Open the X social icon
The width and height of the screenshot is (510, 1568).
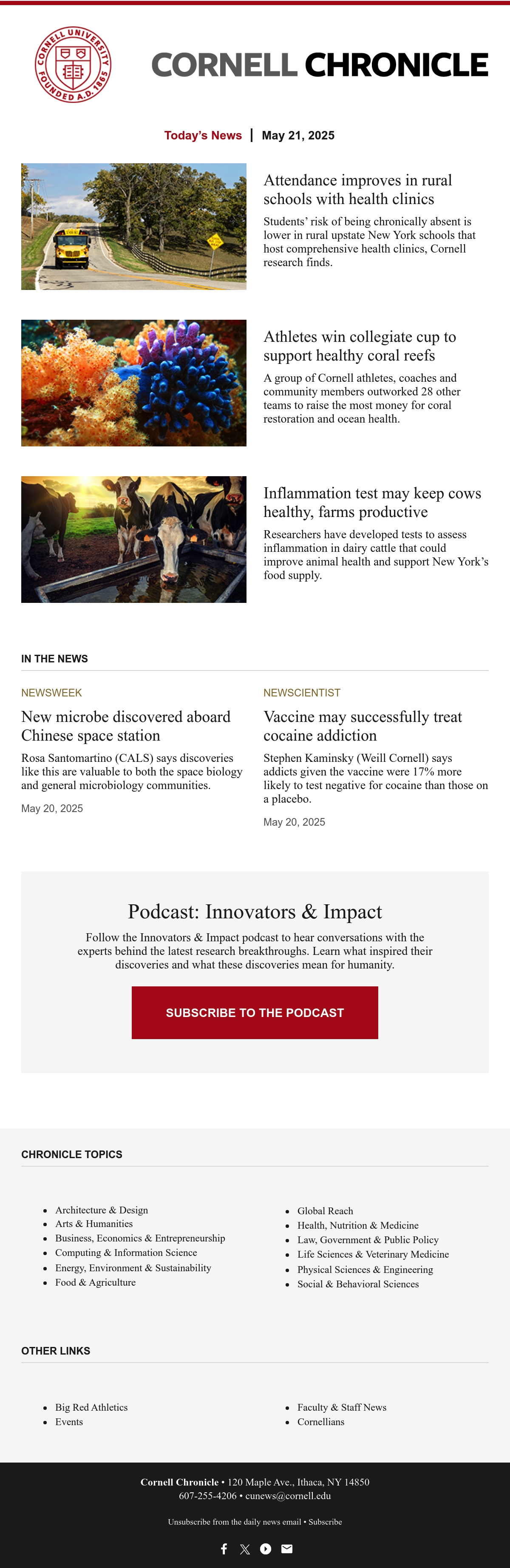pos(245,1549)
